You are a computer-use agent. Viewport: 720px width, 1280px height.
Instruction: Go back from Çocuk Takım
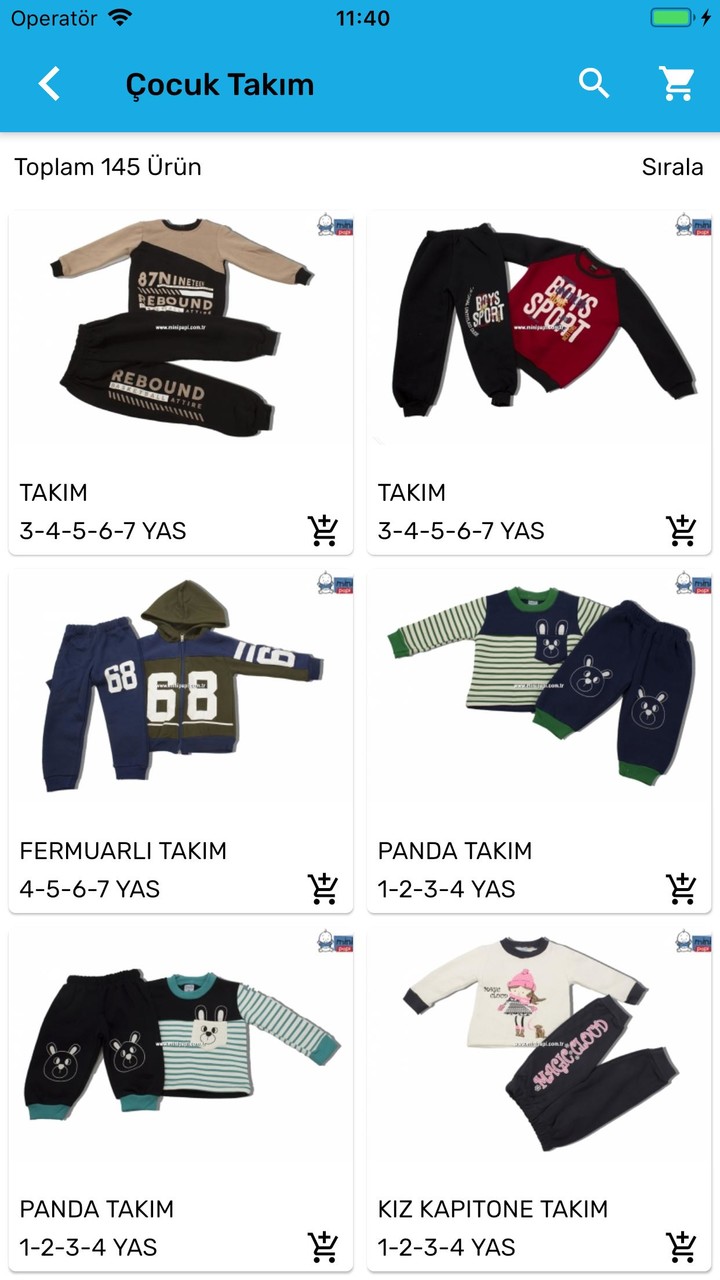click(50, 85)
